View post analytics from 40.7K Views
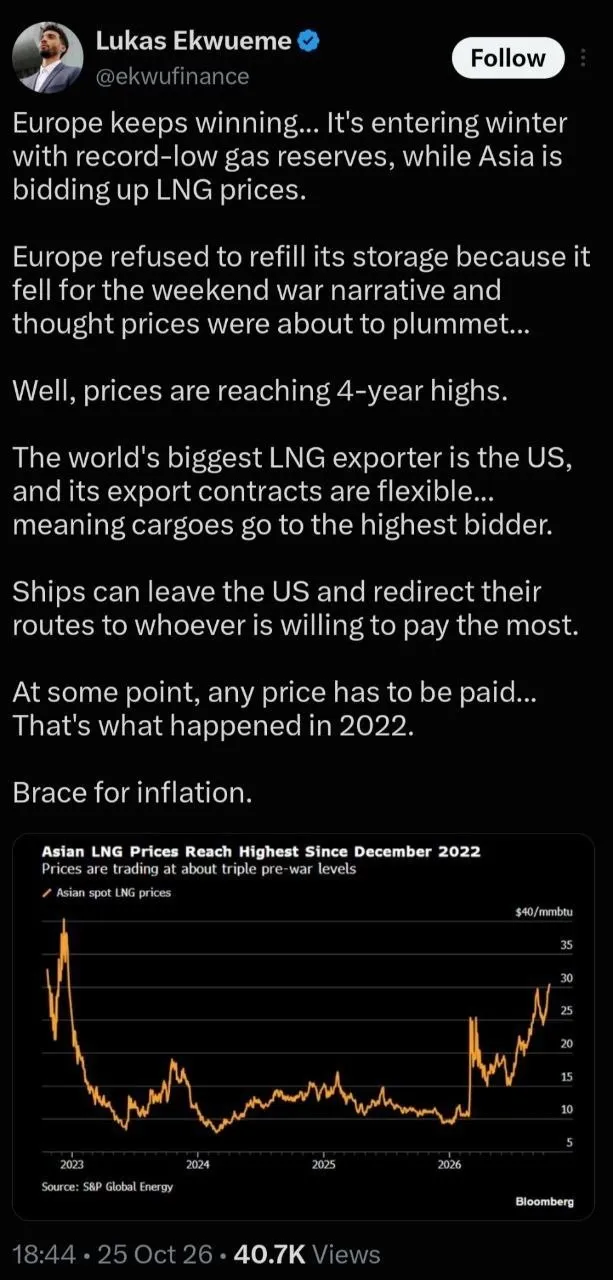Image resolution: width=613 pixels, height=1280 pixels. coord(308,1254)
